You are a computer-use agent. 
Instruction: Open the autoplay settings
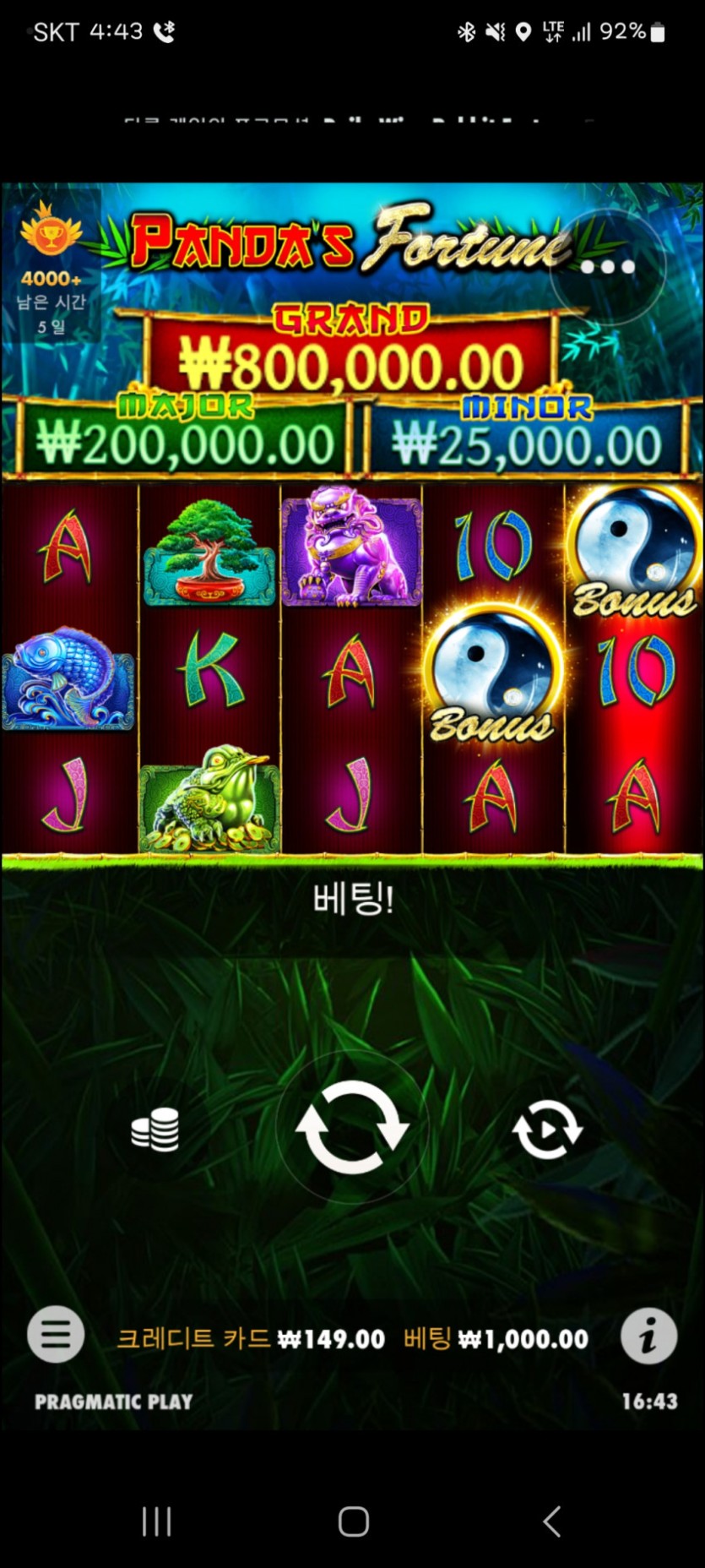[547, 1130]
